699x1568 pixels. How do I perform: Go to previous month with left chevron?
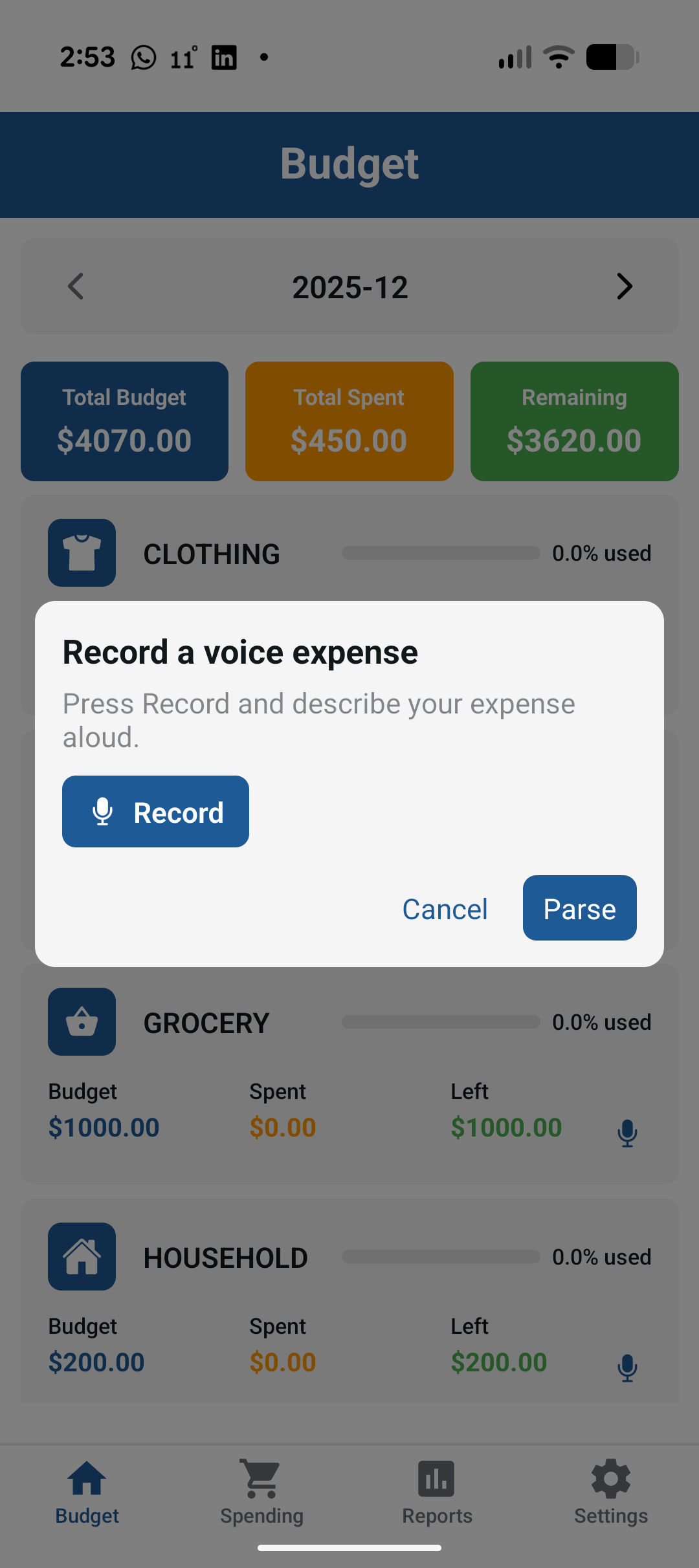[x=76, y=286]
